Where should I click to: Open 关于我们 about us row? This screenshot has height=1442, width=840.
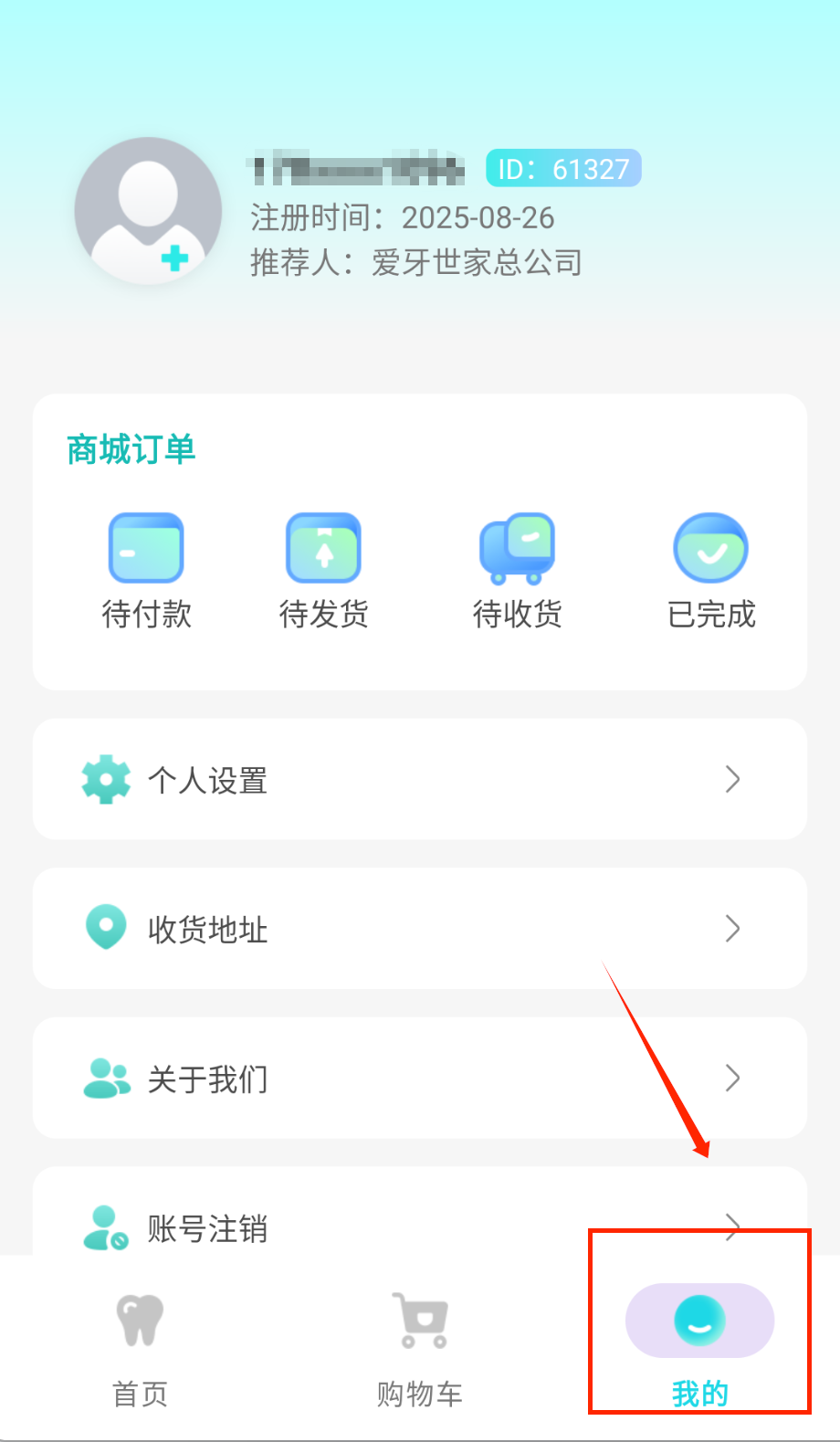pyautogui.click(x=420, y=1078)
